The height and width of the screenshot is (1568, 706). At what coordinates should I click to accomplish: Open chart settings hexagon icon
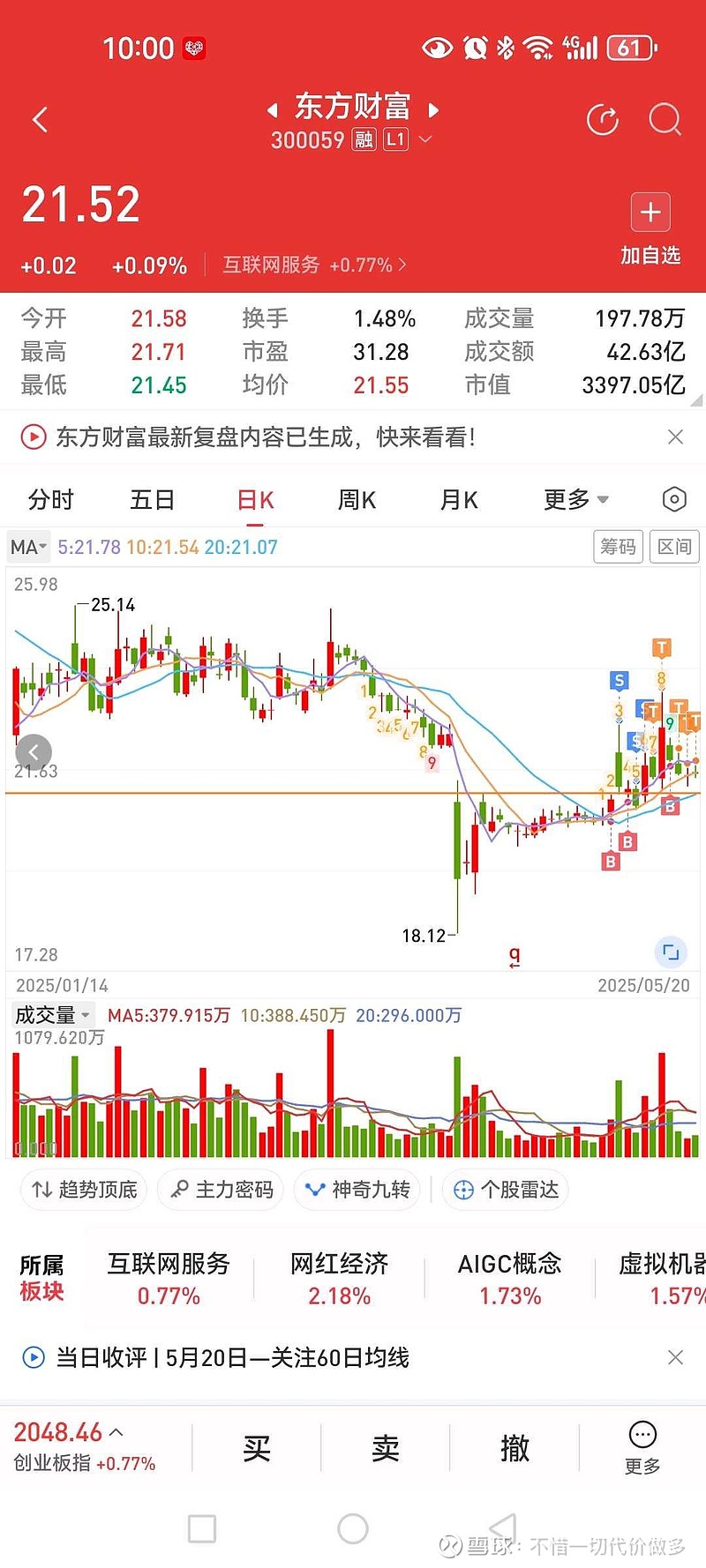coord(674,500)
